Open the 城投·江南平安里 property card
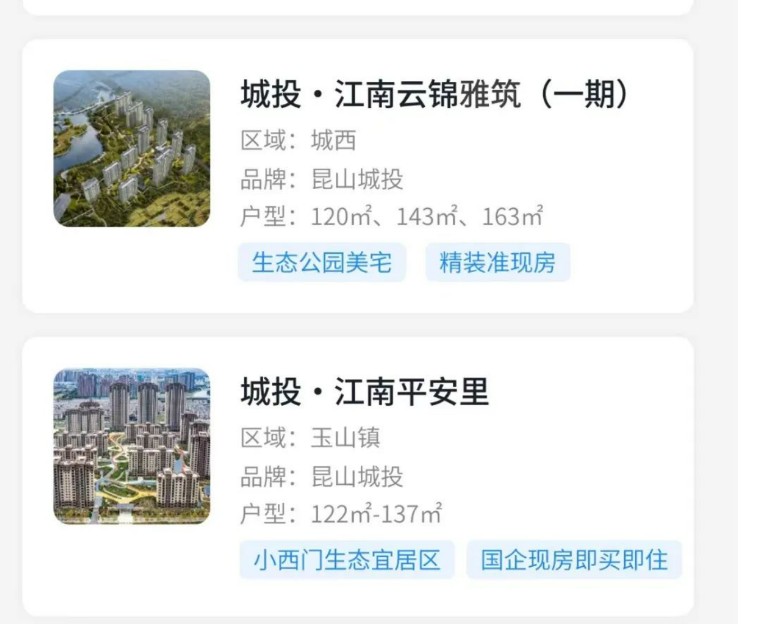Viewport: 780px width, 624px height. (x=365, y=392)
